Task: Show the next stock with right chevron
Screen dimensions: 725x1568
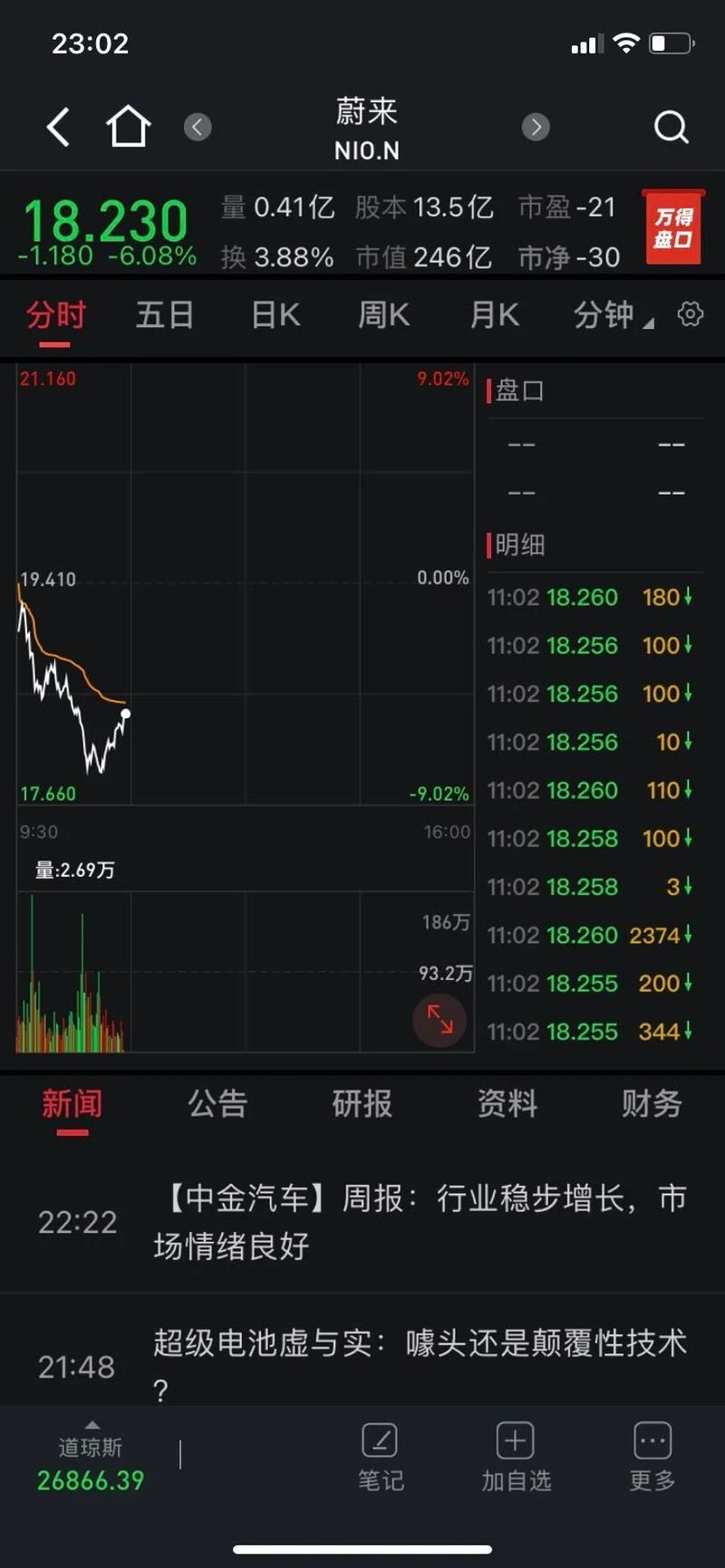Action: pos(536,127)
